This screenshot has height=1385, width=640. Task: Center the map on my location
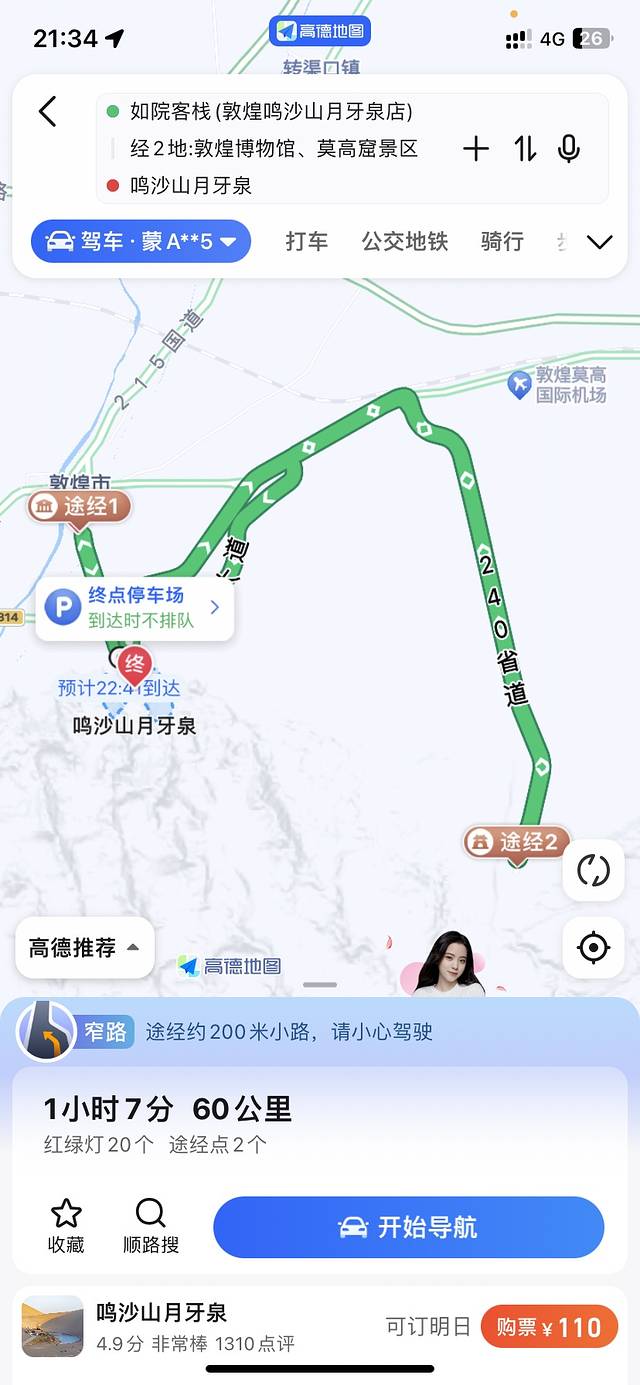click(x=593, y=946)
